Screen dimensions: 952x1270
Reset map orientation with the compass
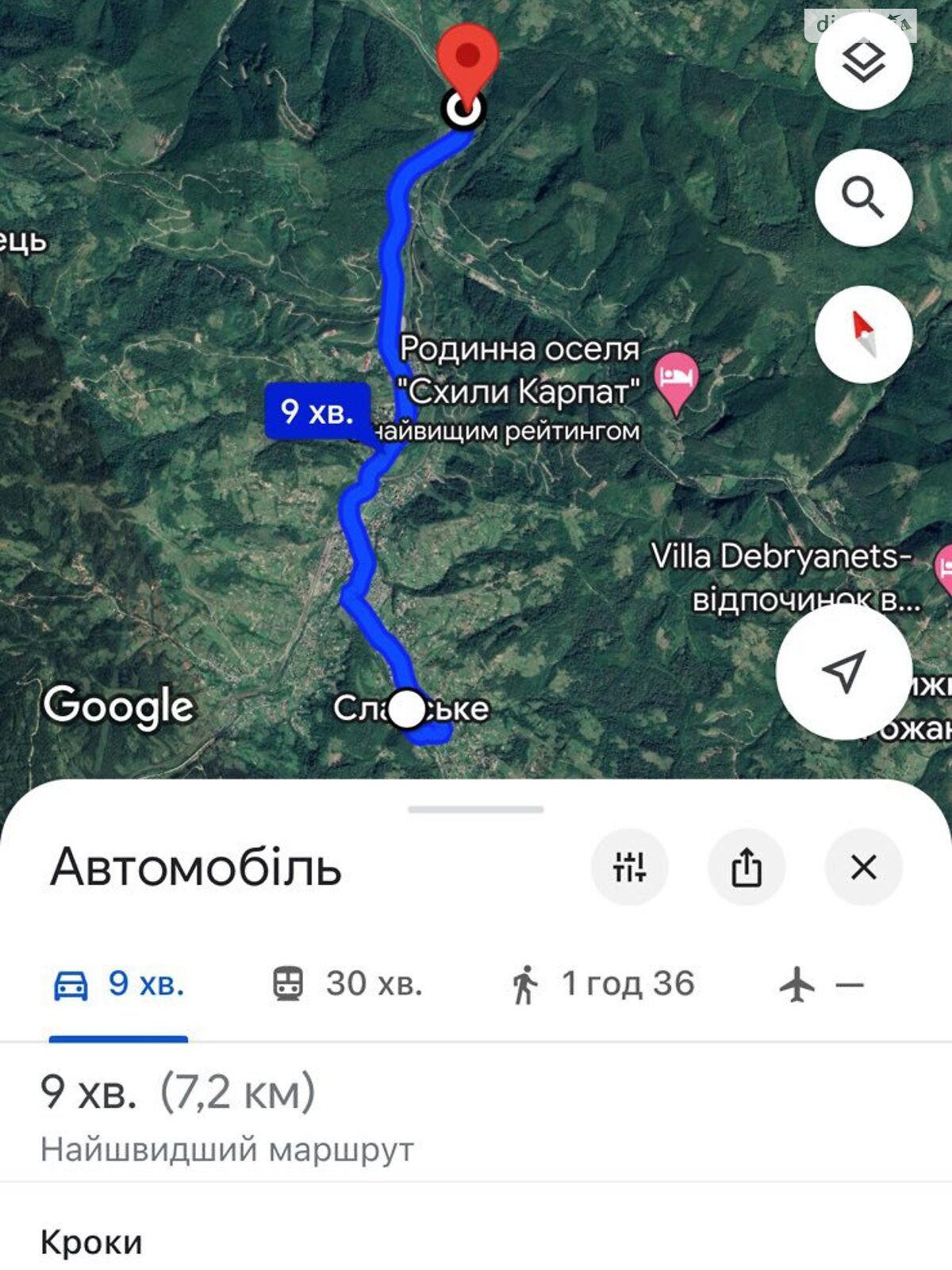point(863,334)
